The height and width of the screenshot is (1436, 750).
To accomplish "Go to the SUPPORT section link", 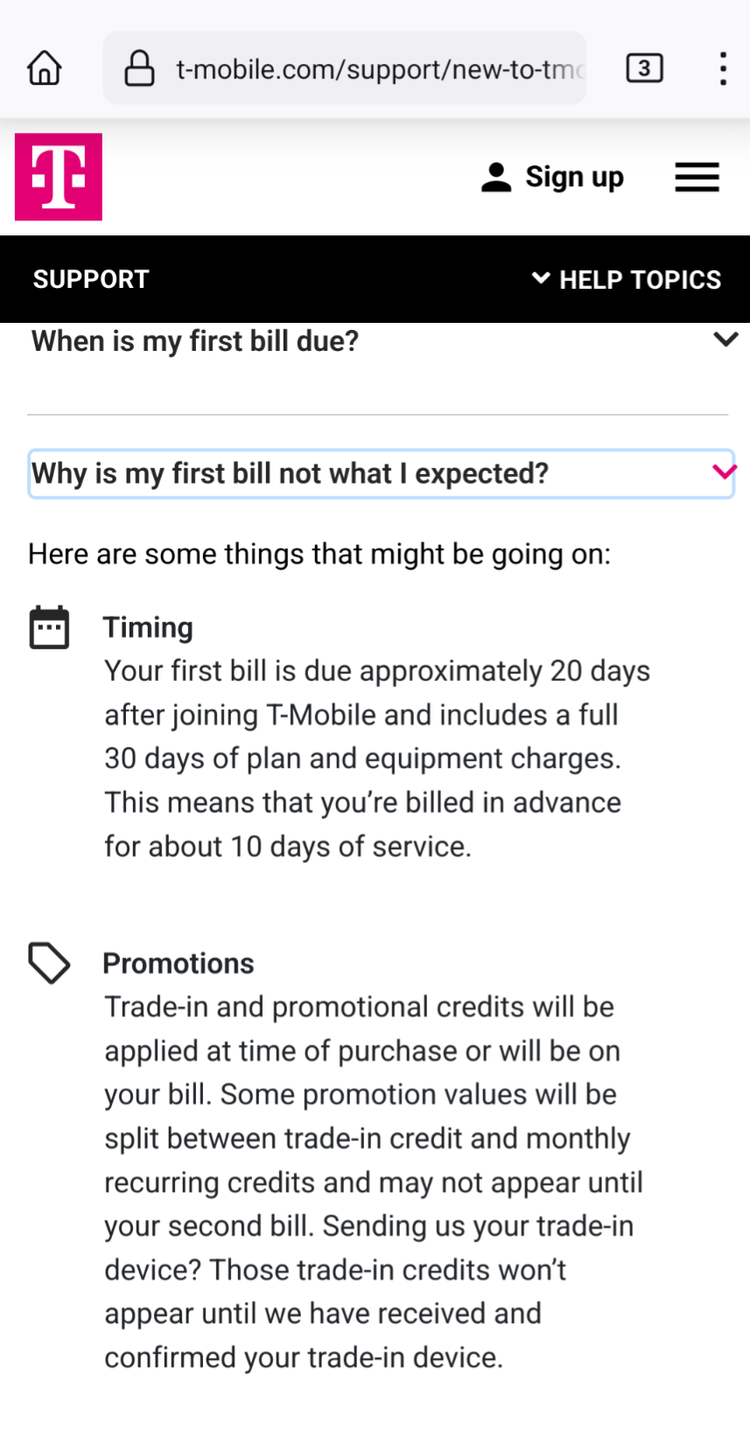I will [91, 279].
